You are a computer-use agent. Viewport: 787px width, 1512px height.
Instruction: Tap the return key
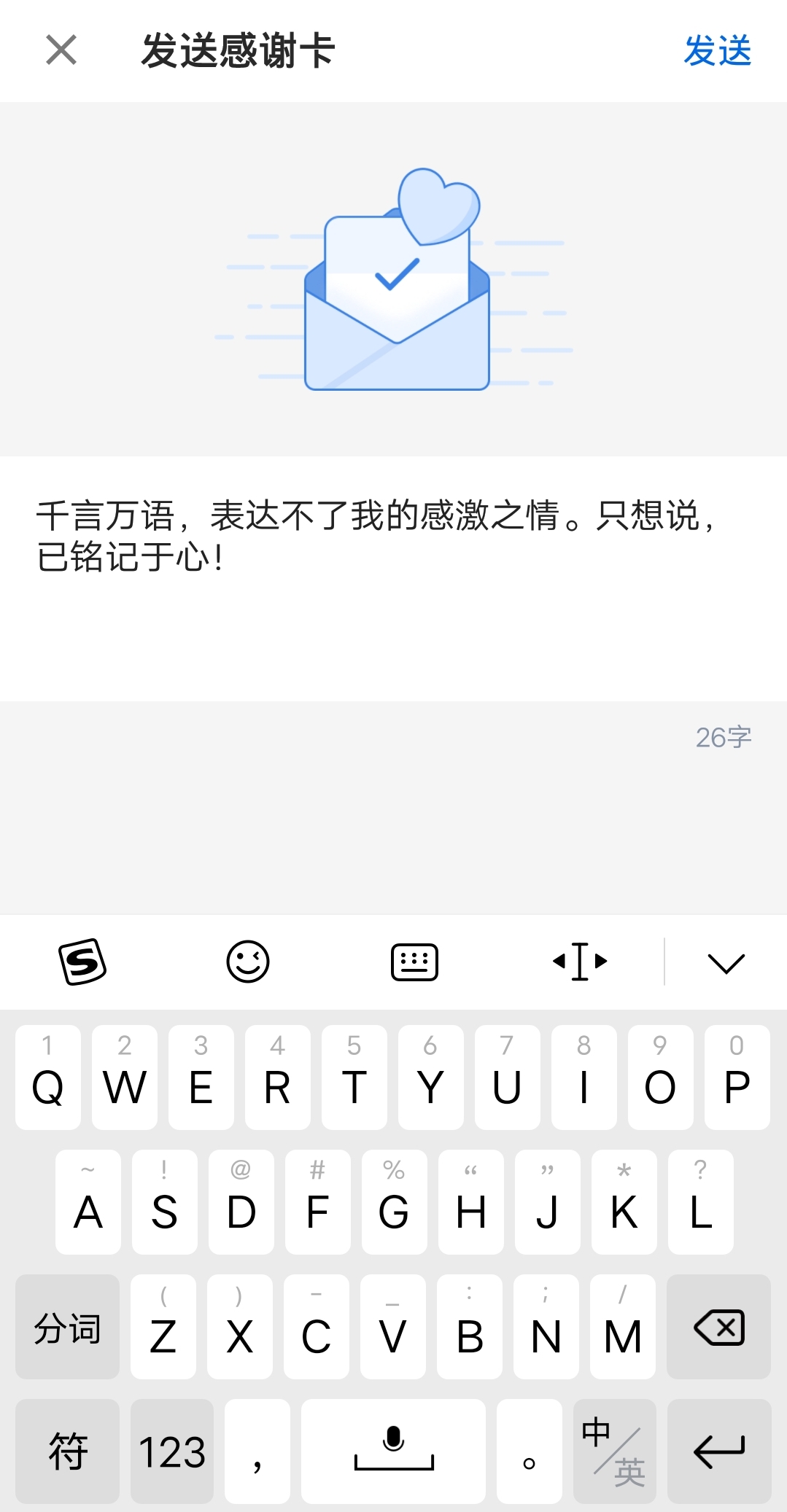pyautogui.click(x=718, y=1451)
